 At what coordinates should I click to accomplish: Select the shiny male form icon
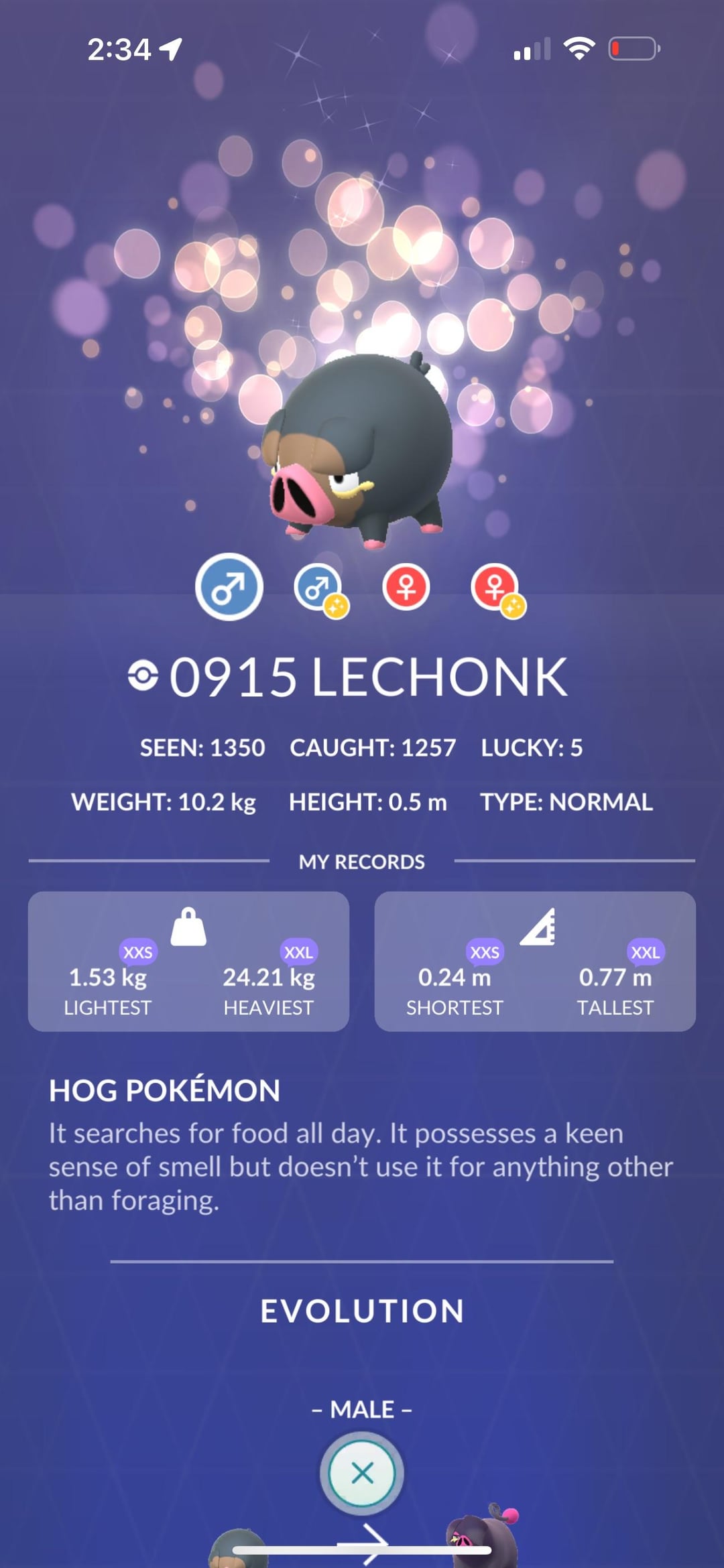[318, 588]
